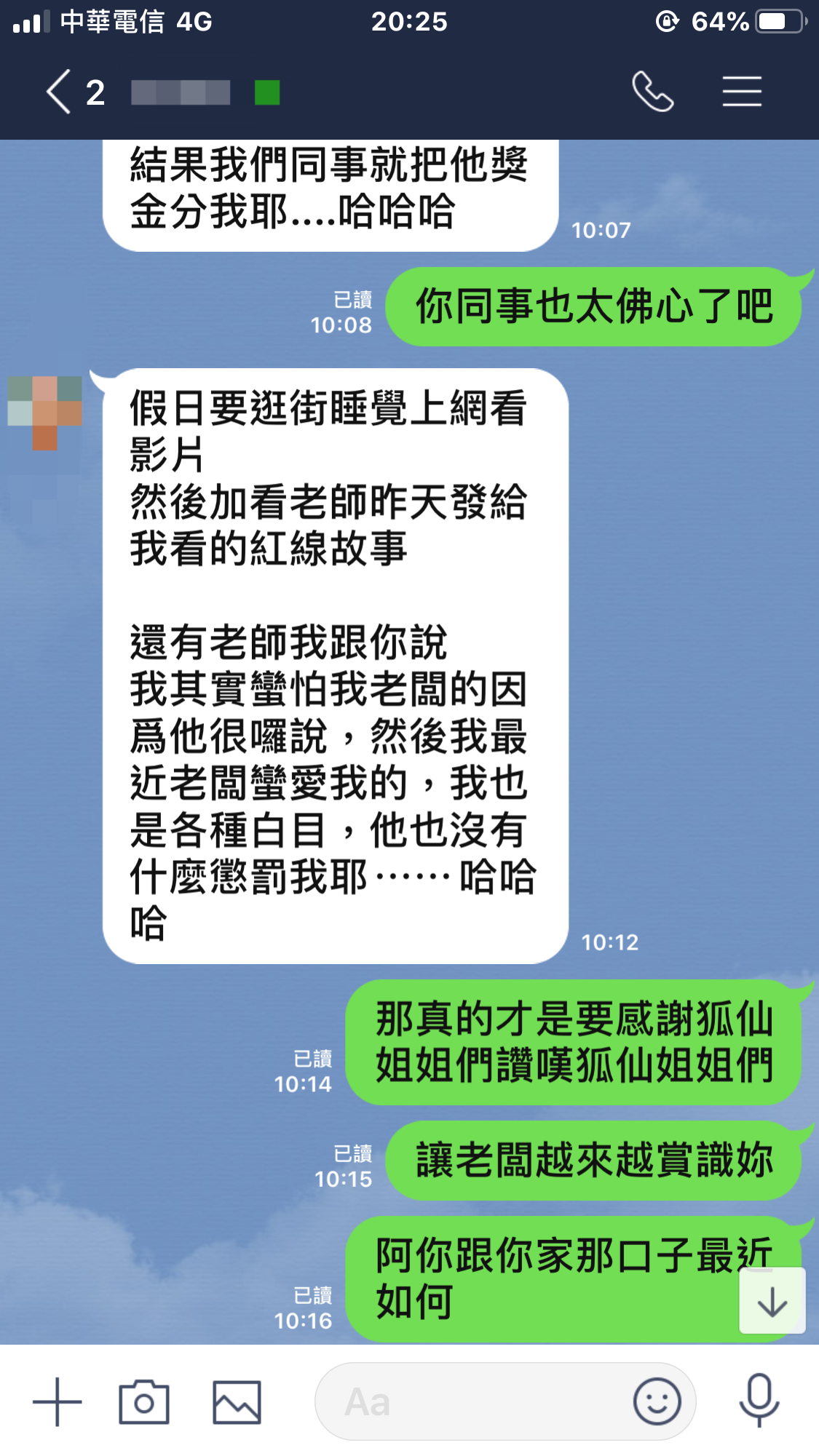Image resolution: width=819 pixels, height=1456 pixels.
Task: Open the emoji and sticker picker
Action: 657,1402
